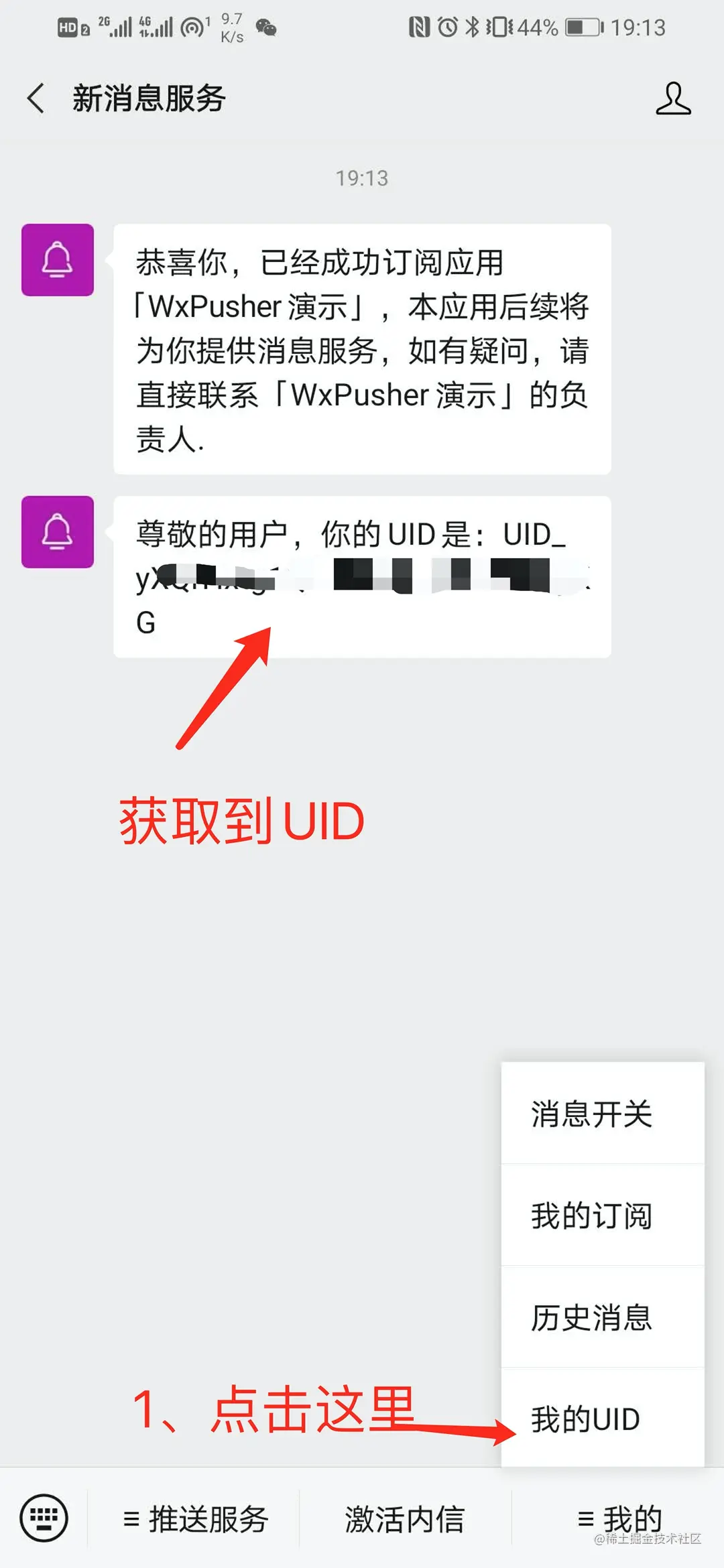Image resolution: width=724 pixels, height=1568 pixels.
Task: Tap the bell avatar beside the subscription message
Action: point(58,260)
